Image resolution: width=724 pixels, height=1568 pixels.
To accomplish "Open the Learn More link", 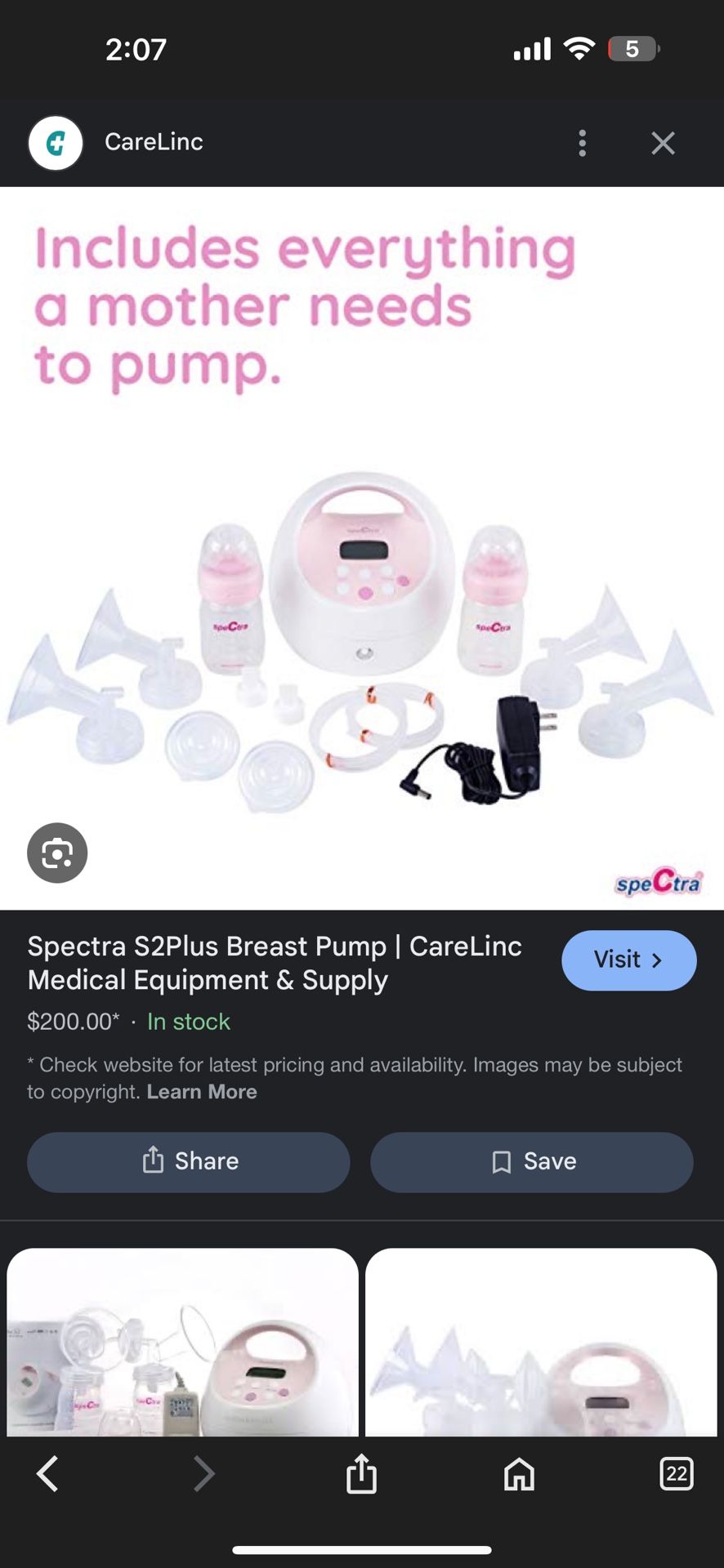I will pos(202,1092).
